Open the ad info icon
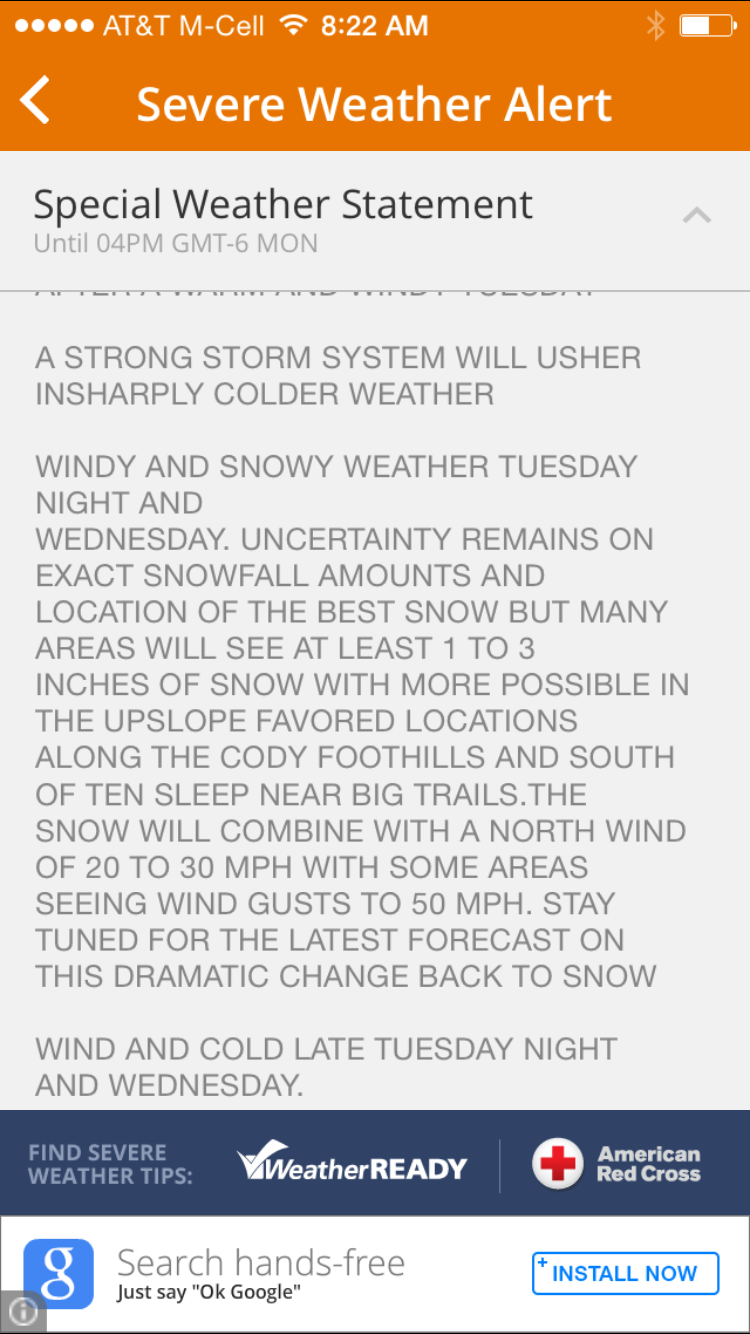This screenshot has width=750, height=1334. (22, 1313)
